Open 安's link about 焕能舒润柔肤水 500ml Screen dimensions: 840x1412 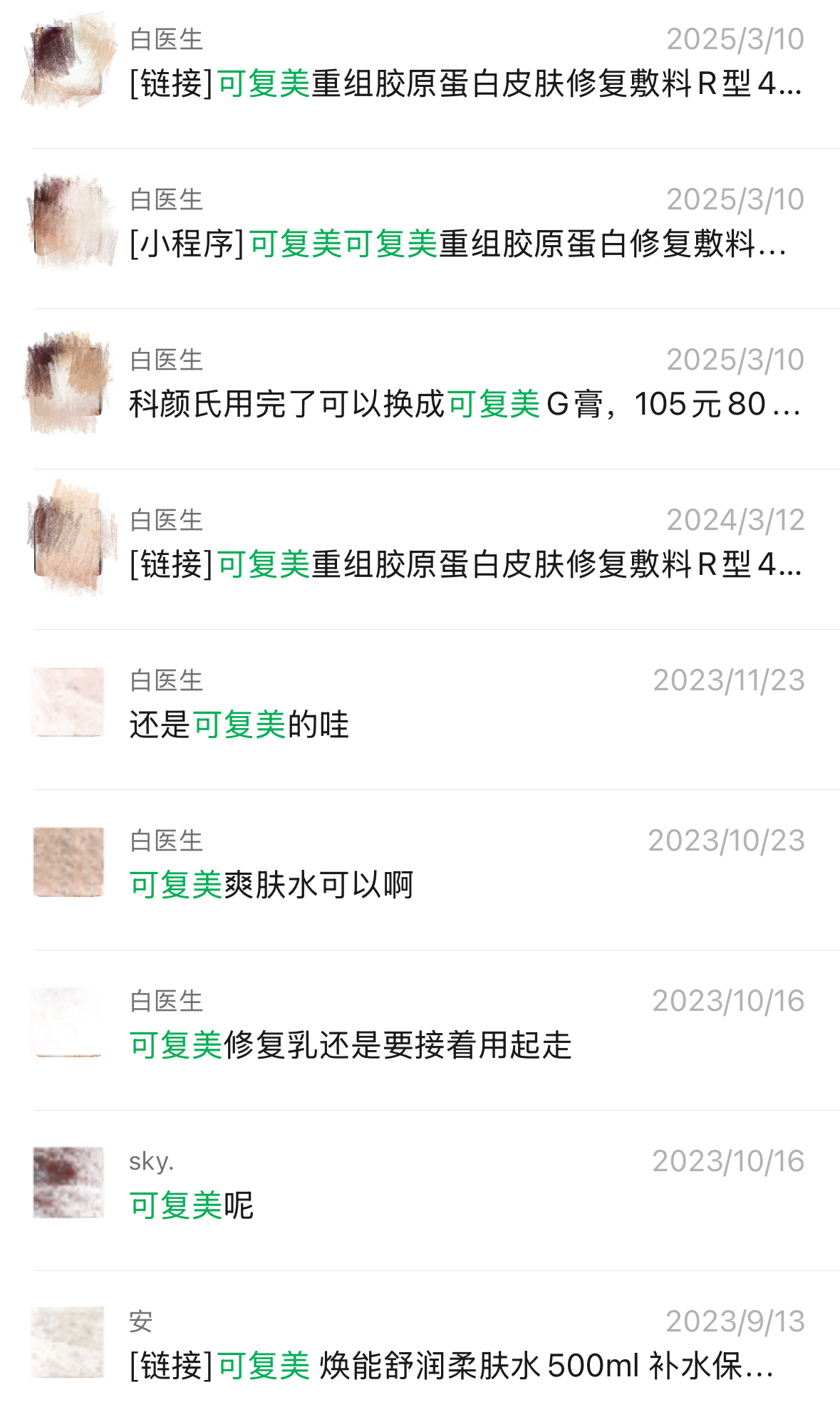(451, 1365)
